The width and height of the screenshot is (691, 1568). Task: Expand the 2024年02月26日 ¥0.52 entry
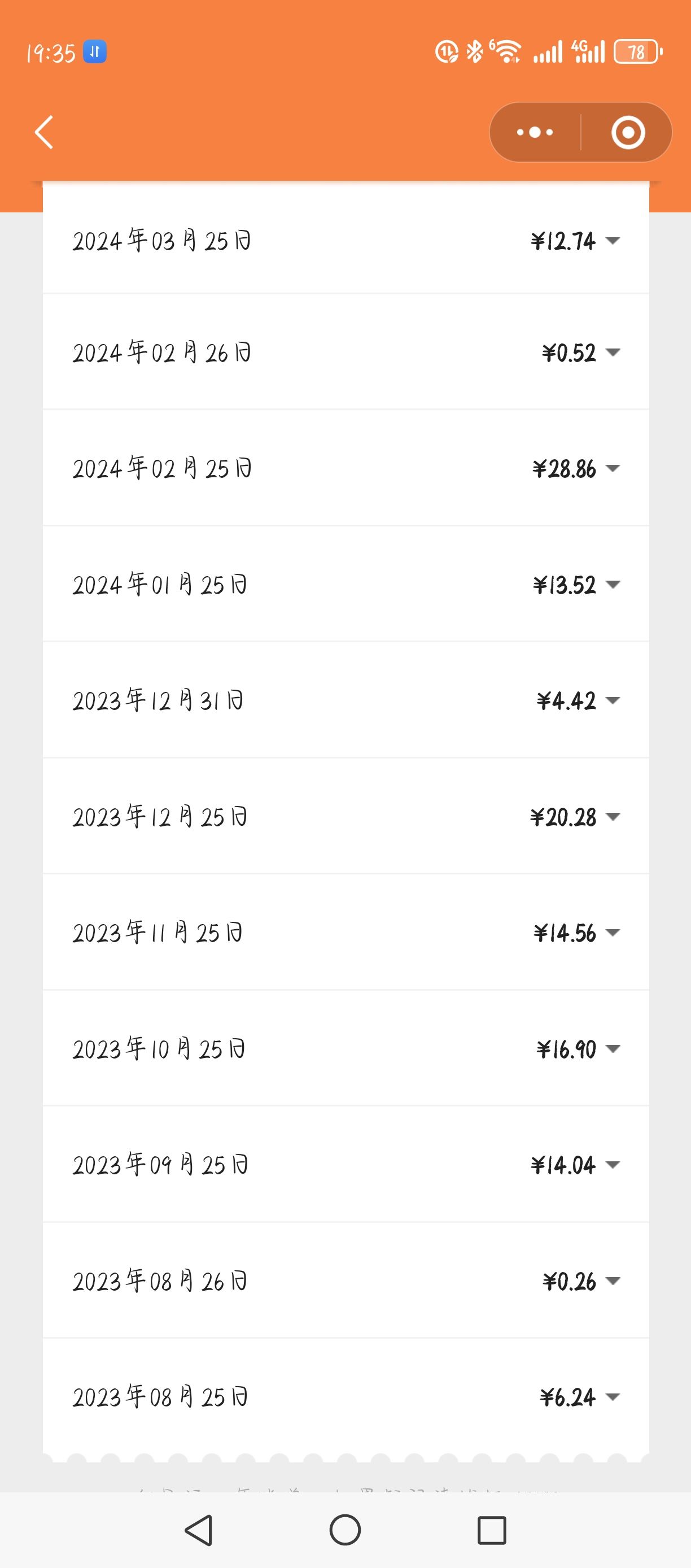[x=345, y=352]
